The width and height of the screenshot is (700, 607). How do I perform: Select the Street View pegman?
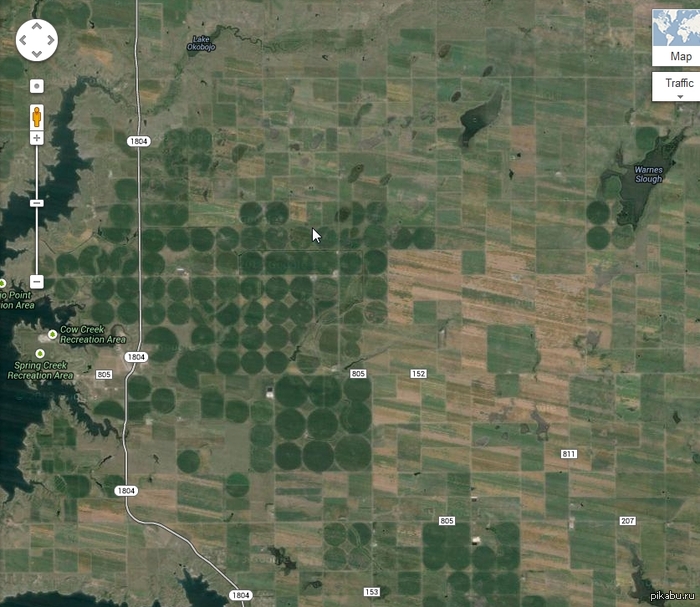coord(36,115)
